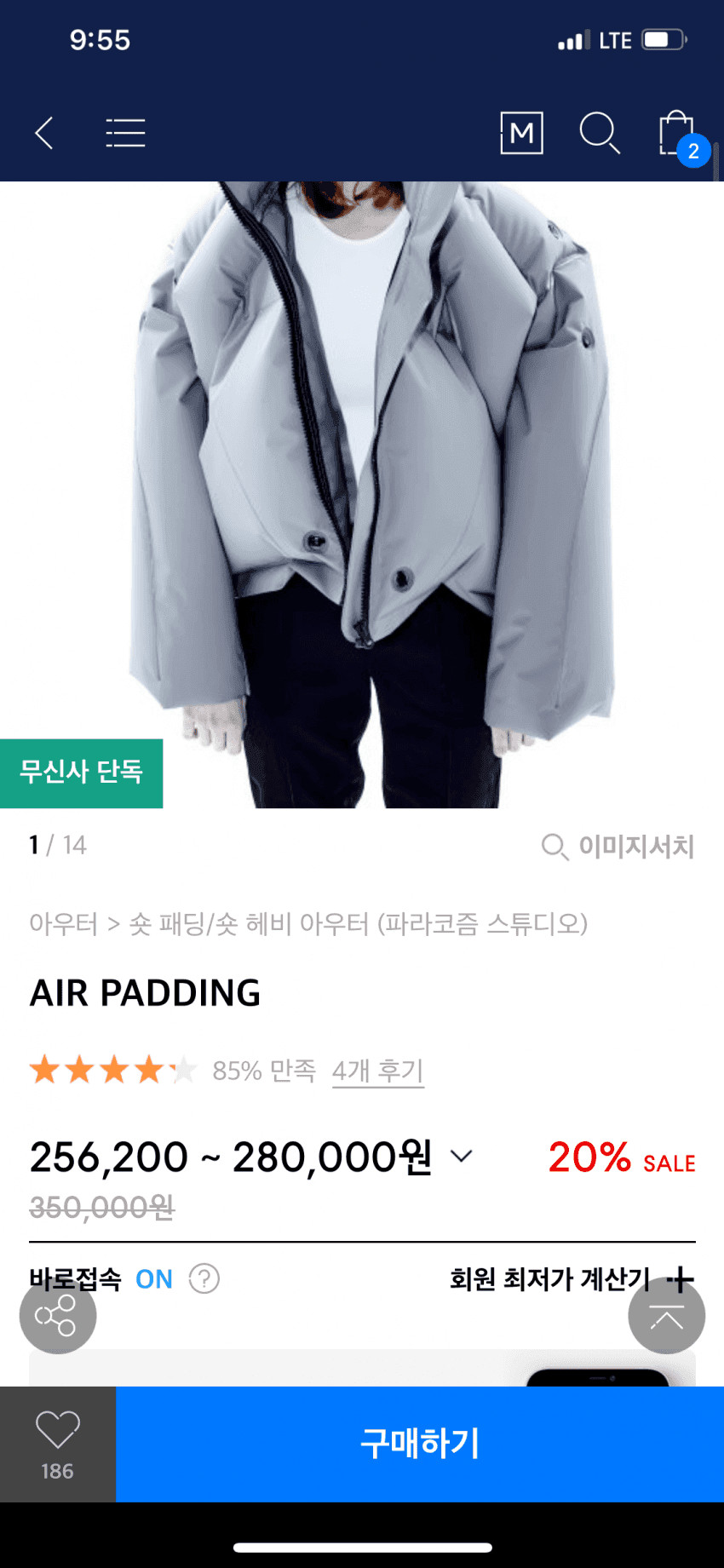Screen dimensions: 724x1568
Task: Tap the battery indicator in status bar
Action: click(658, 38)
